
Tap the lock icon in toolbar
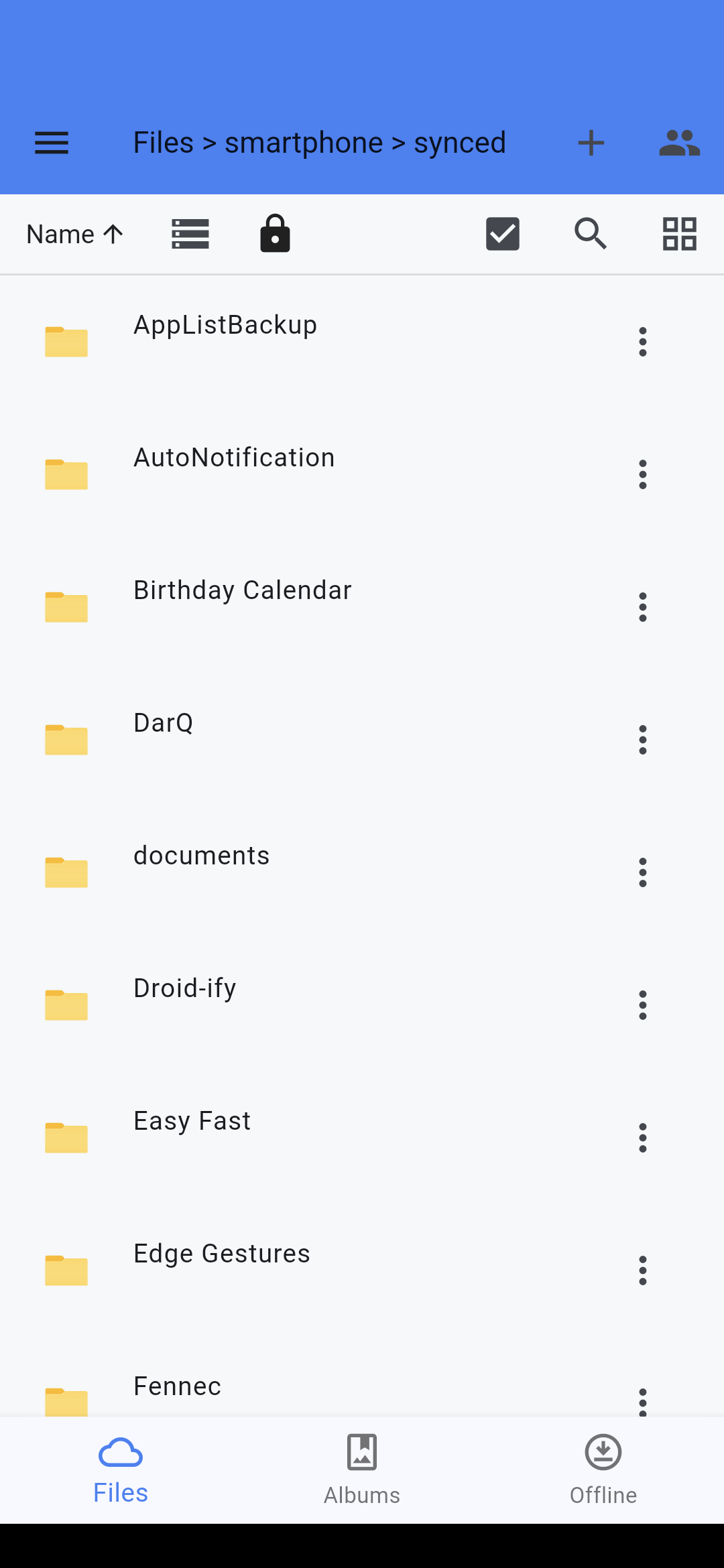click(x=275, y=233)
